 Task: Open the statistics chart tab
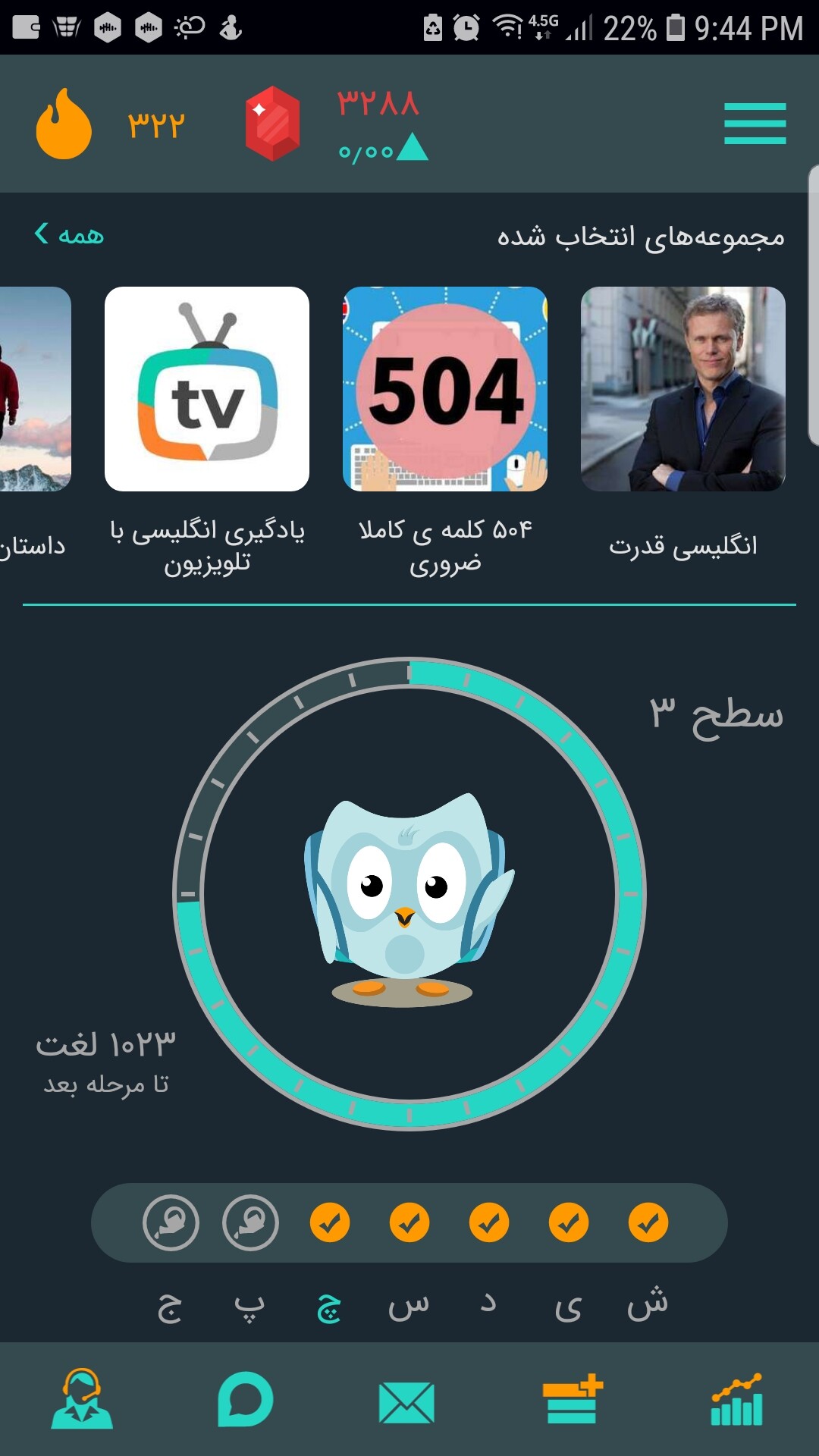pyautogui.click(x=736, y=1399)
